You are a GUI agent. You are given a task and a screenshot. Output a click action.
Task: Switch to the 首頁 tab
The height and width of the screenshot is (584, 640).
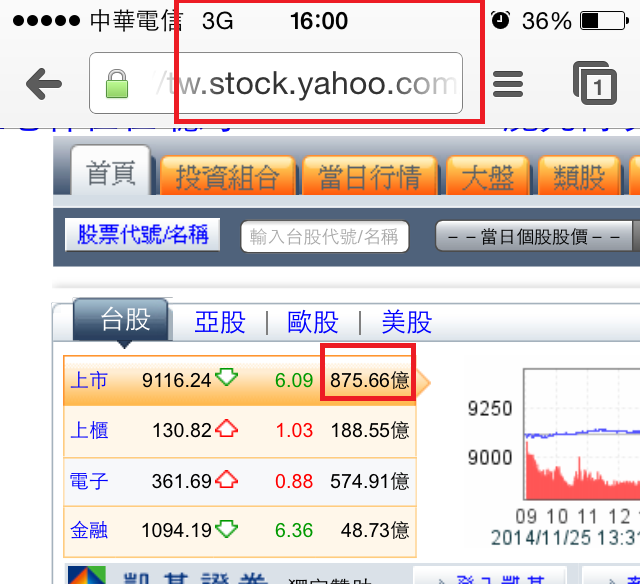click(x=111, y=177)
